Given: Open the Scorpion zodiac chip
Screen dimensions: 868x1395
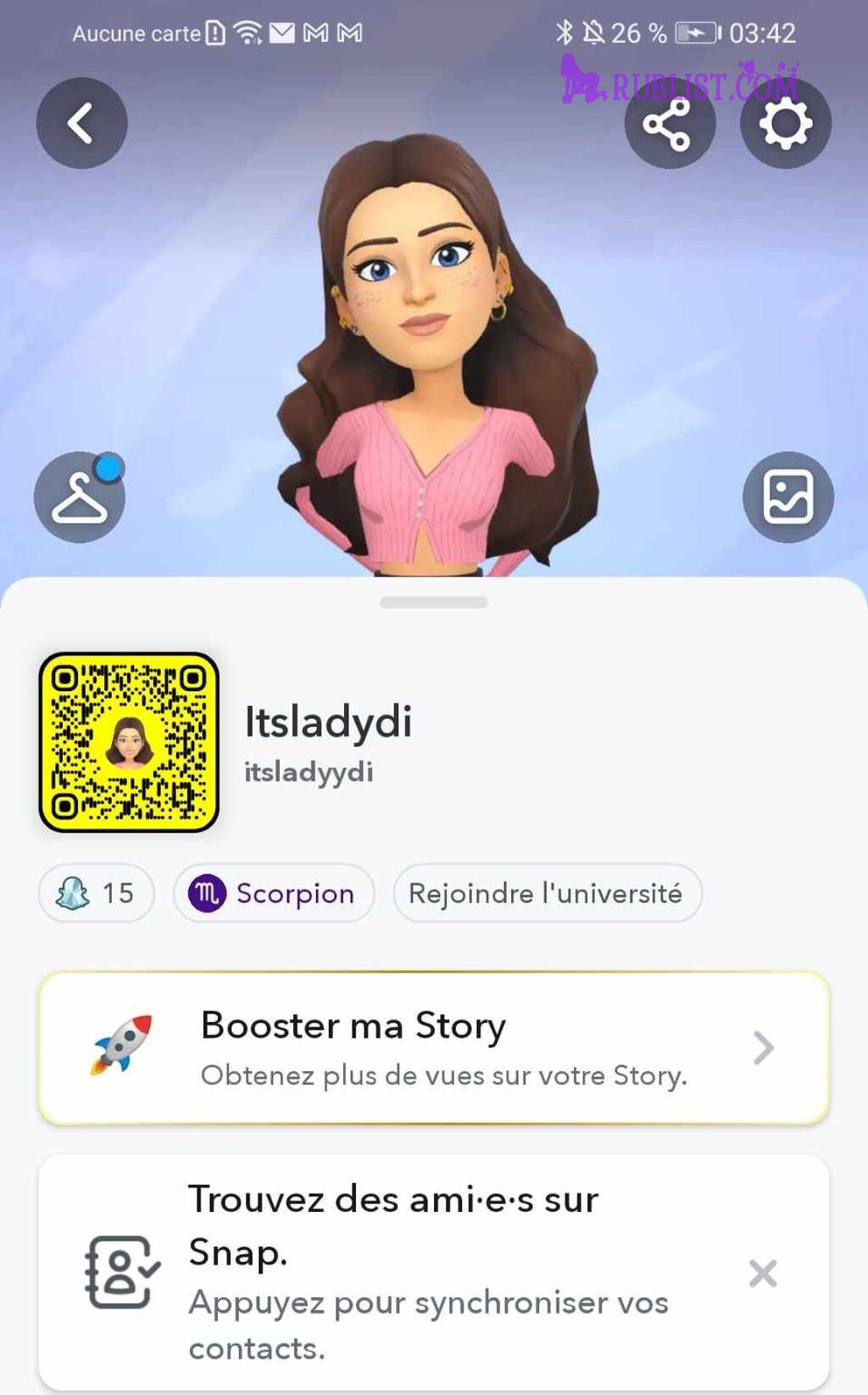Looking at the screenshot, I should coord(274,893).
